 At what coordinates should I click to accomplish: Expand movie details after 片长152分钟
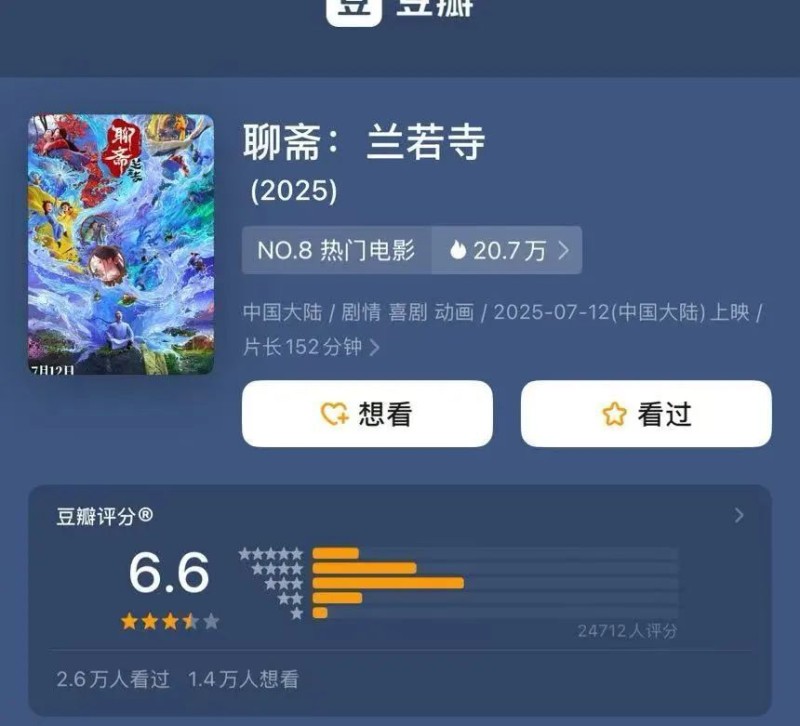(375, 348)
